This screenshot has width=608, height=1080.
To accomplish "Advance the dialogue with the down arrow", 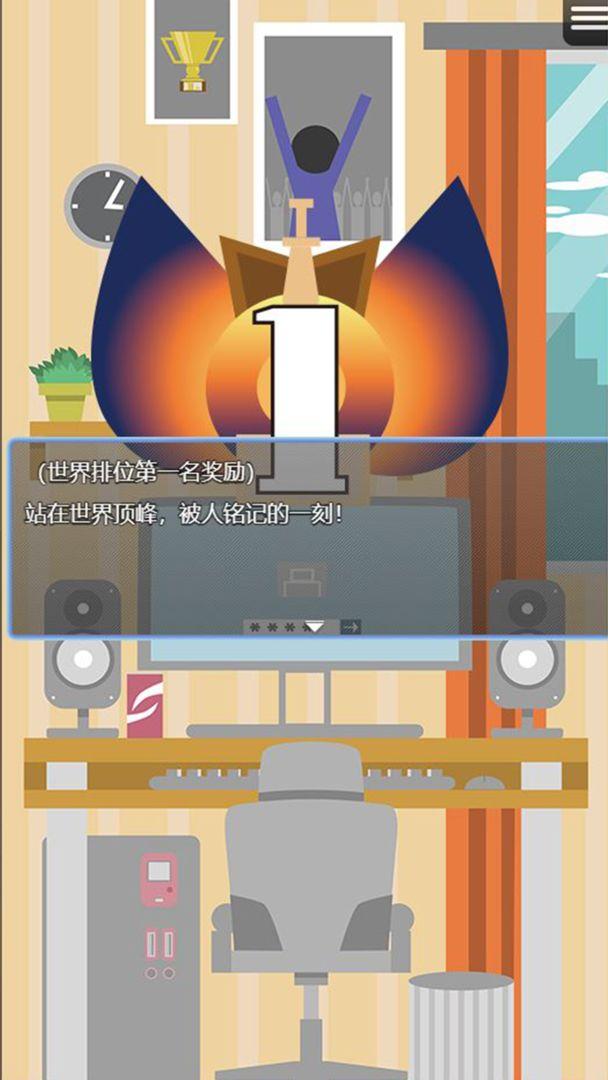I will 314,627.
